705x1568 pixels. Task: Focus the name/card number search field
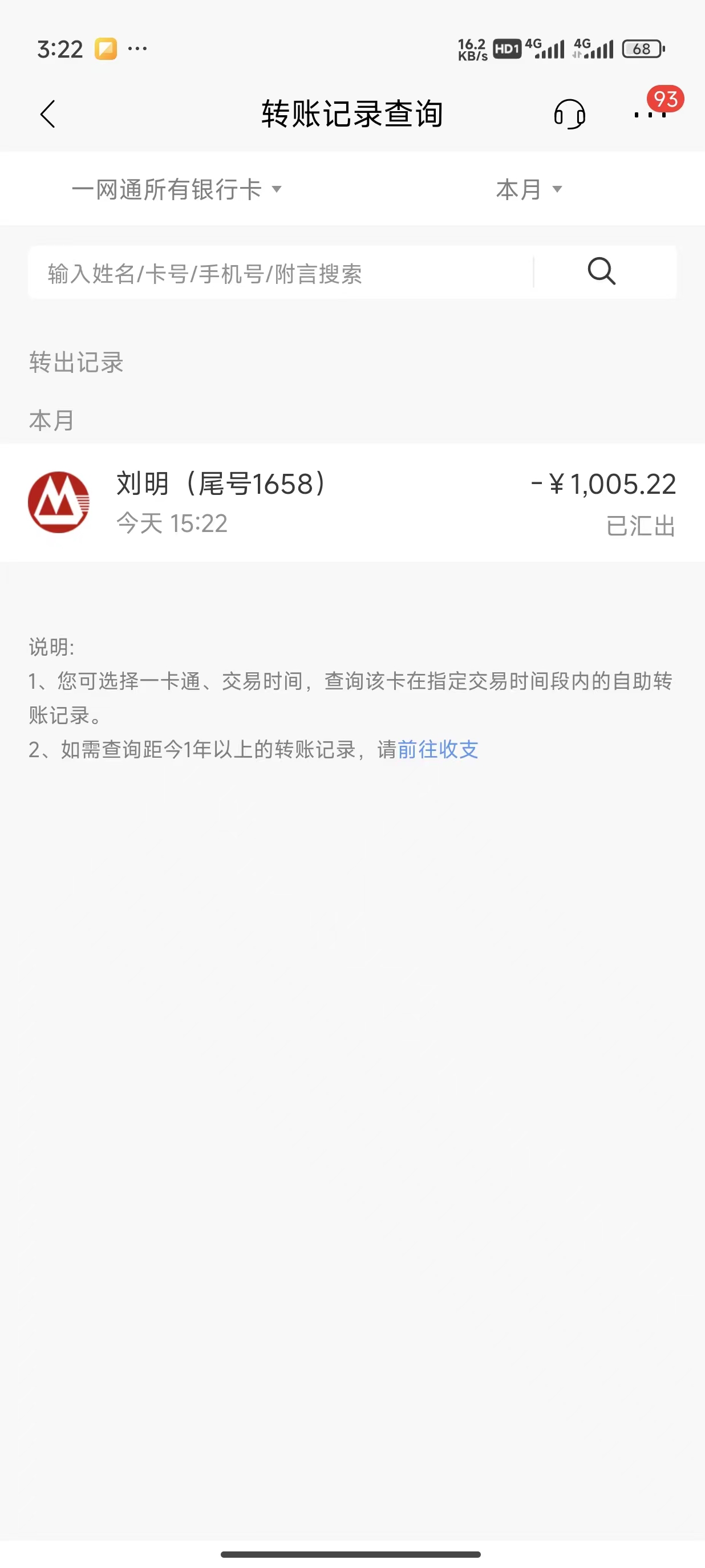(280, 273)
